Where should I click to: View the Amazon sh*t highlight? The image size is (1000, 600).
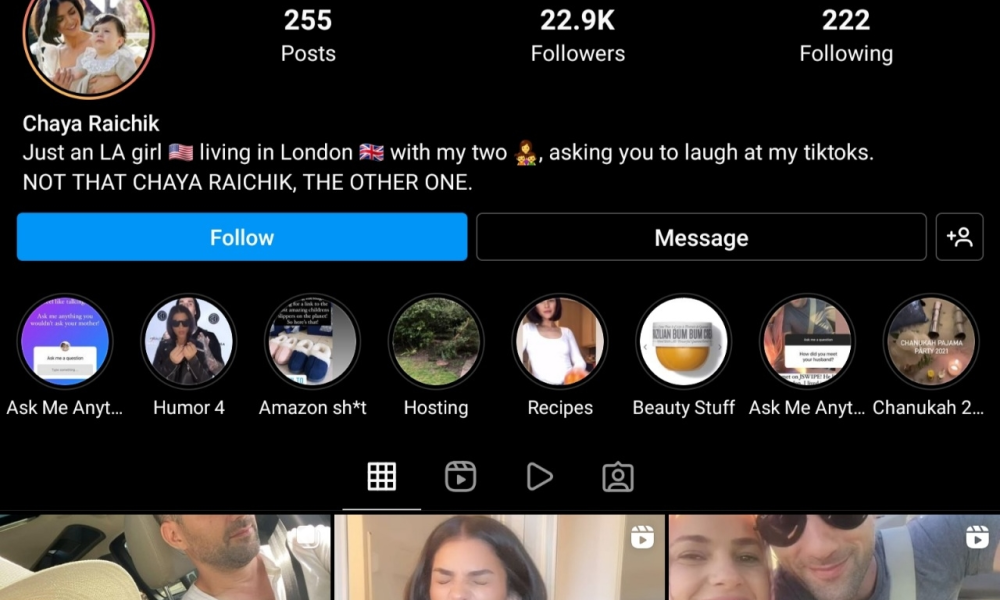[x=312, y=341]
